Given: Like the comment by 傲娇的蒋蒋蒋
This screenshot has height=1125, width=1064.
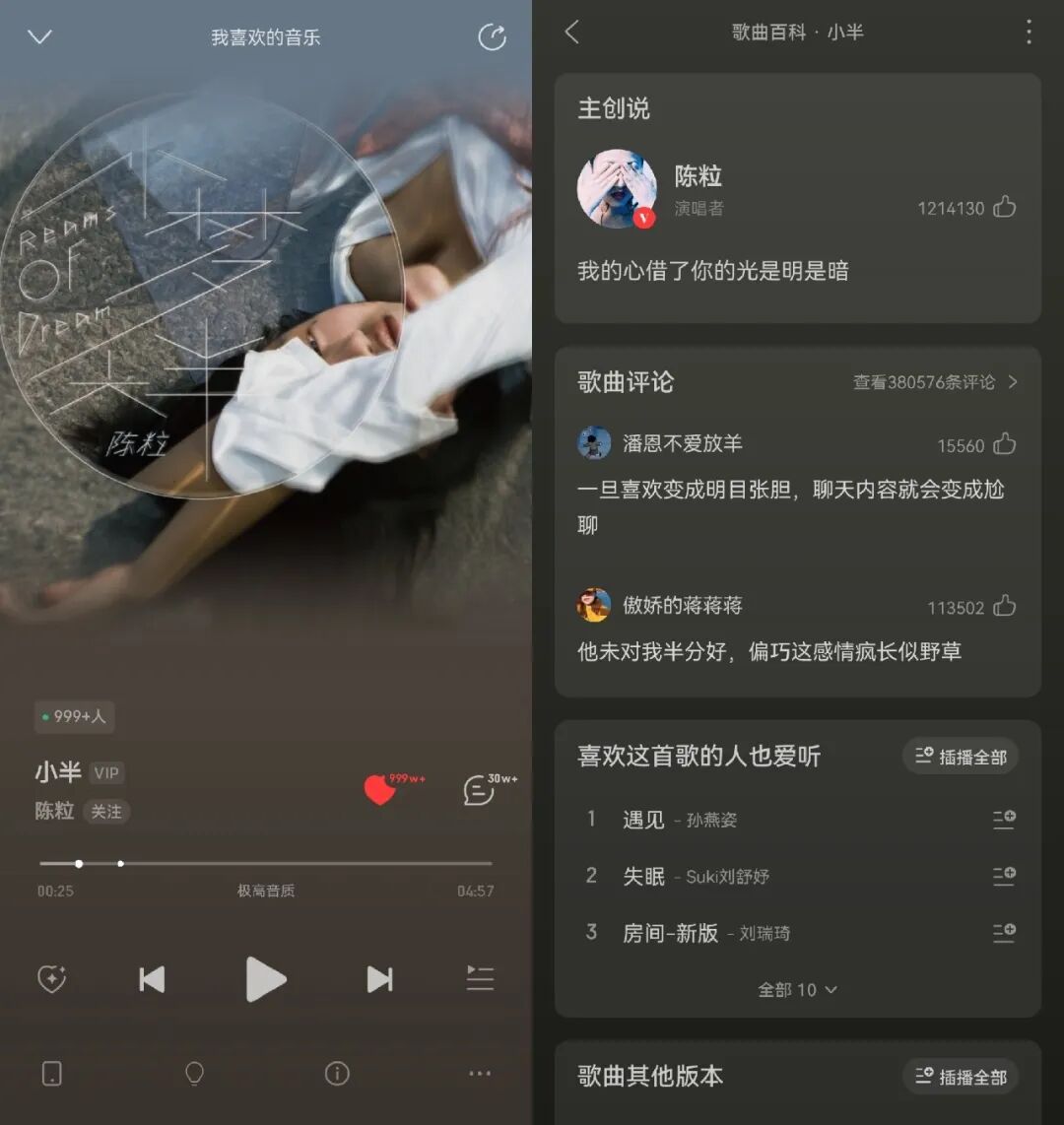Looking at the screenshot, I should (1005, 606).
